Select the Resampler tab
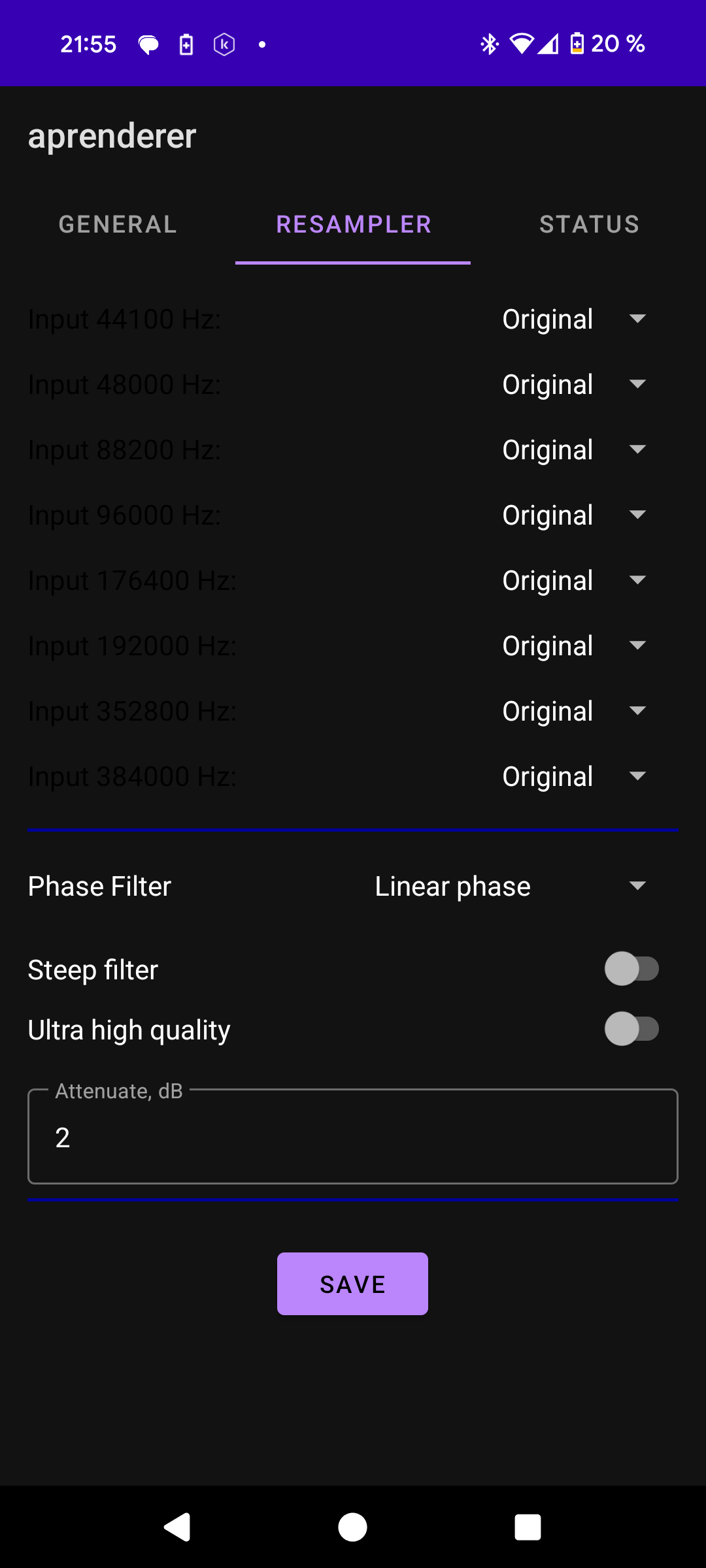The width and height of the screenshot is (706, 1568). point(353,224)
